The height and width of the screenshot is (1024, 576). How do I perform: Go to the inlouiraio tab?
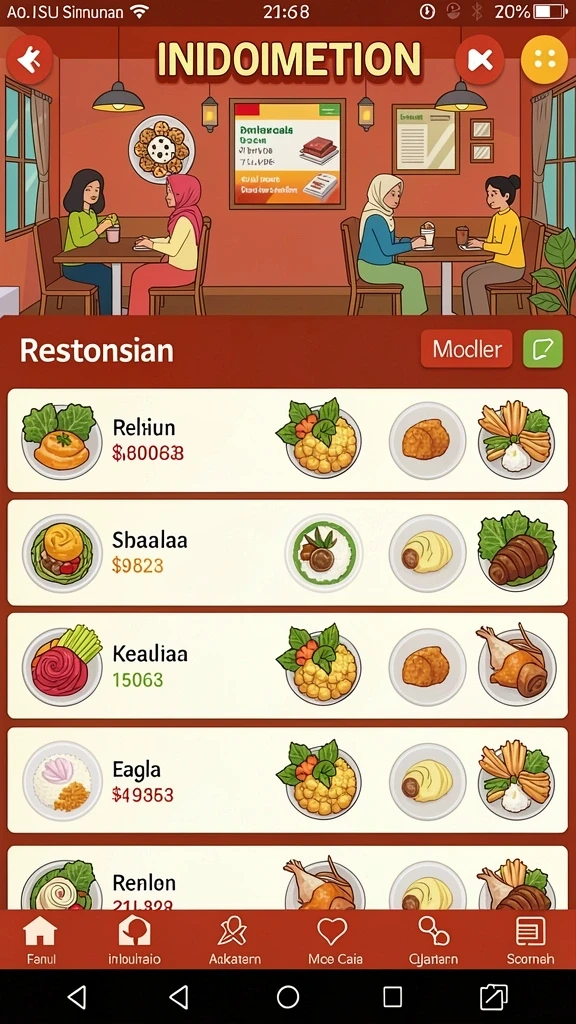[135, 940]
